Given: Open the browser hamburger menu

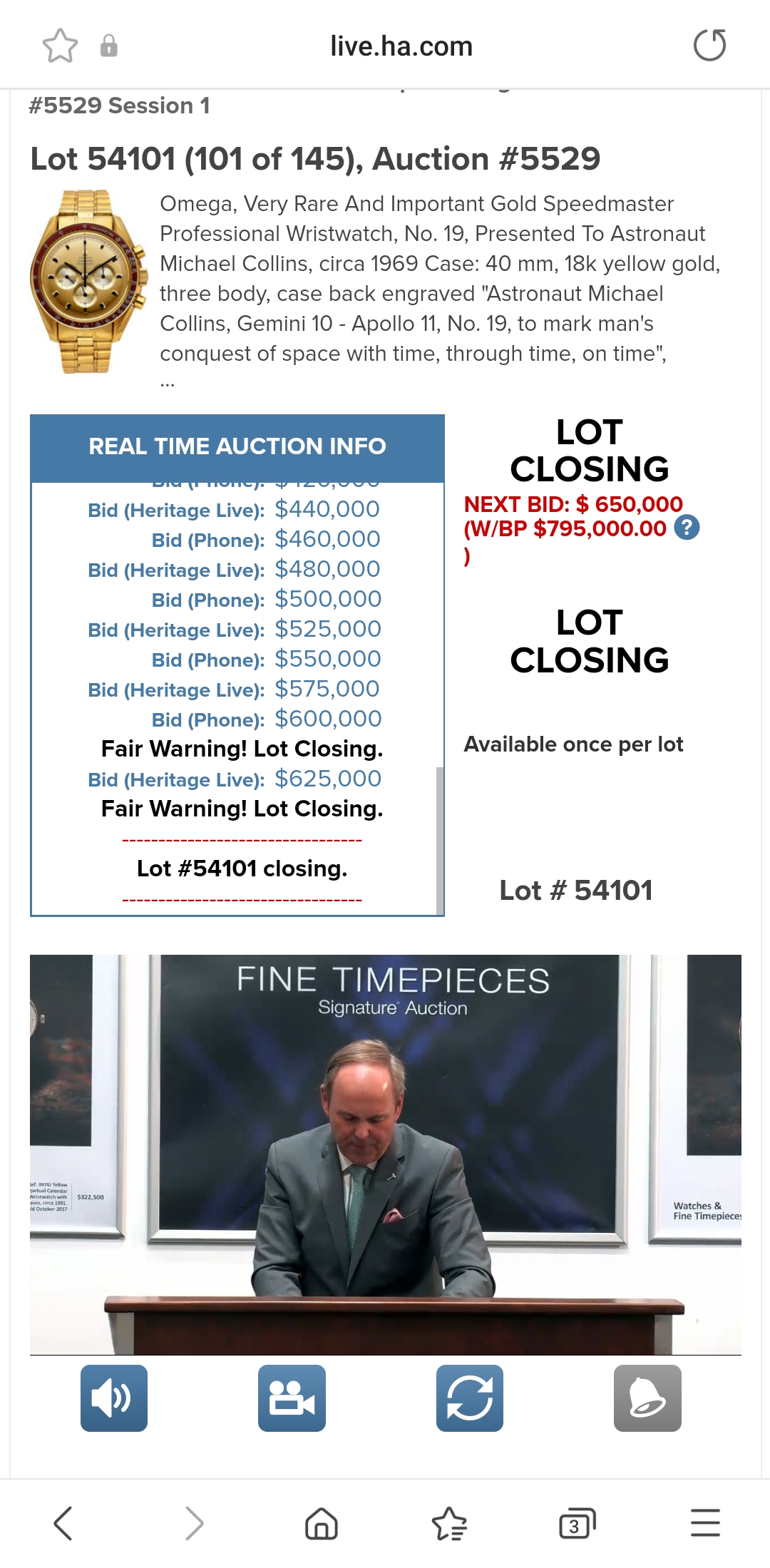Looking at the screenshot, I should click(x=705, y=1524).
